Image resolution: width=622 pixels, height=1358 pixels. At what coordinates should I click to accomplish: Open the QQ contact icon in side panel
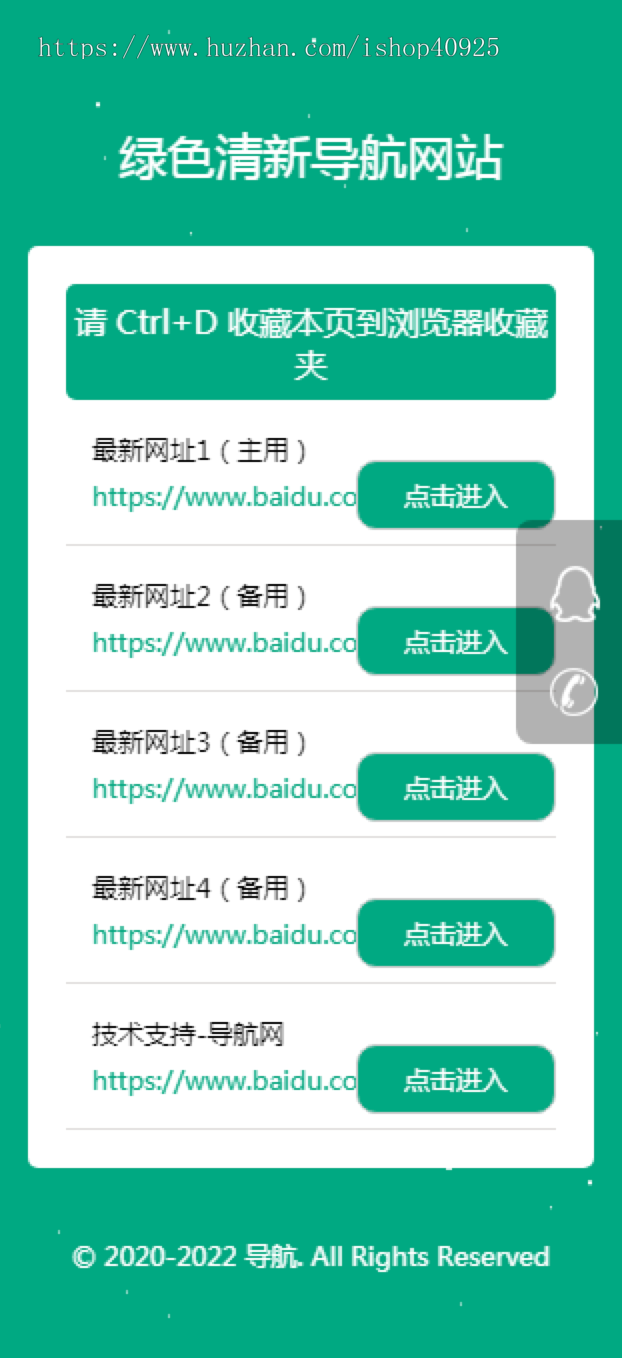click(574, 594)
